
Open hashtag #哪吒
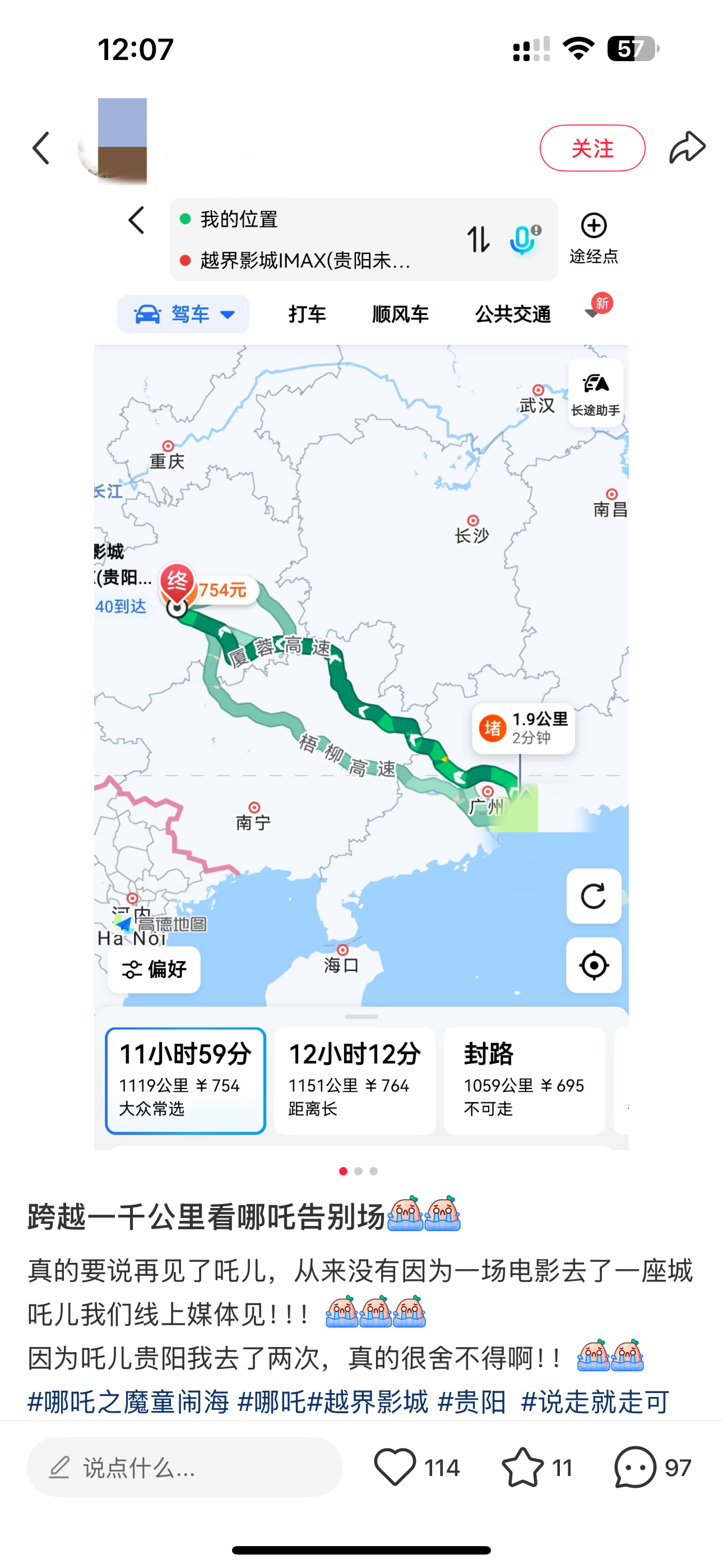click(x=271, y=1402)
